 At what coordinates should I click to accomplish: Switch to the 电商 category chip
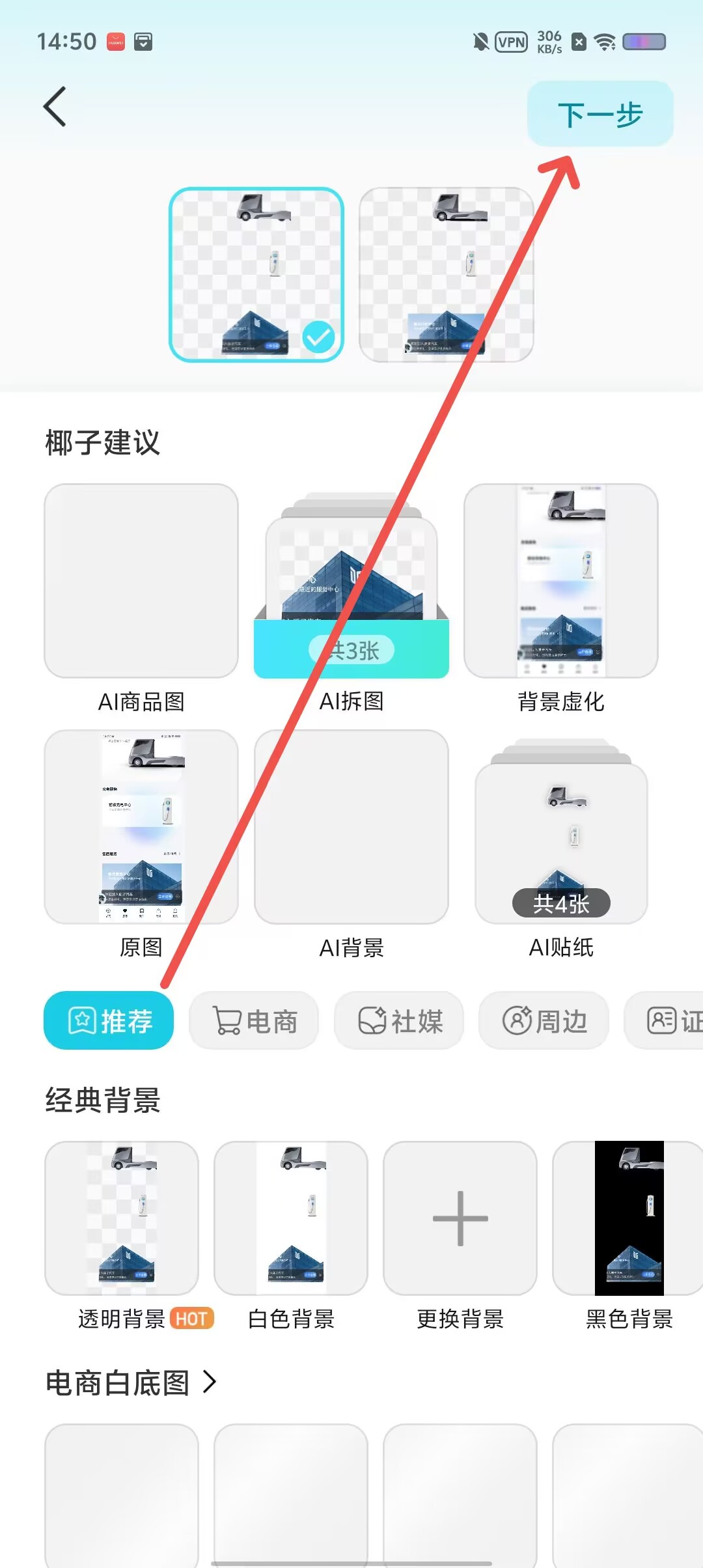coord(254,1020)
